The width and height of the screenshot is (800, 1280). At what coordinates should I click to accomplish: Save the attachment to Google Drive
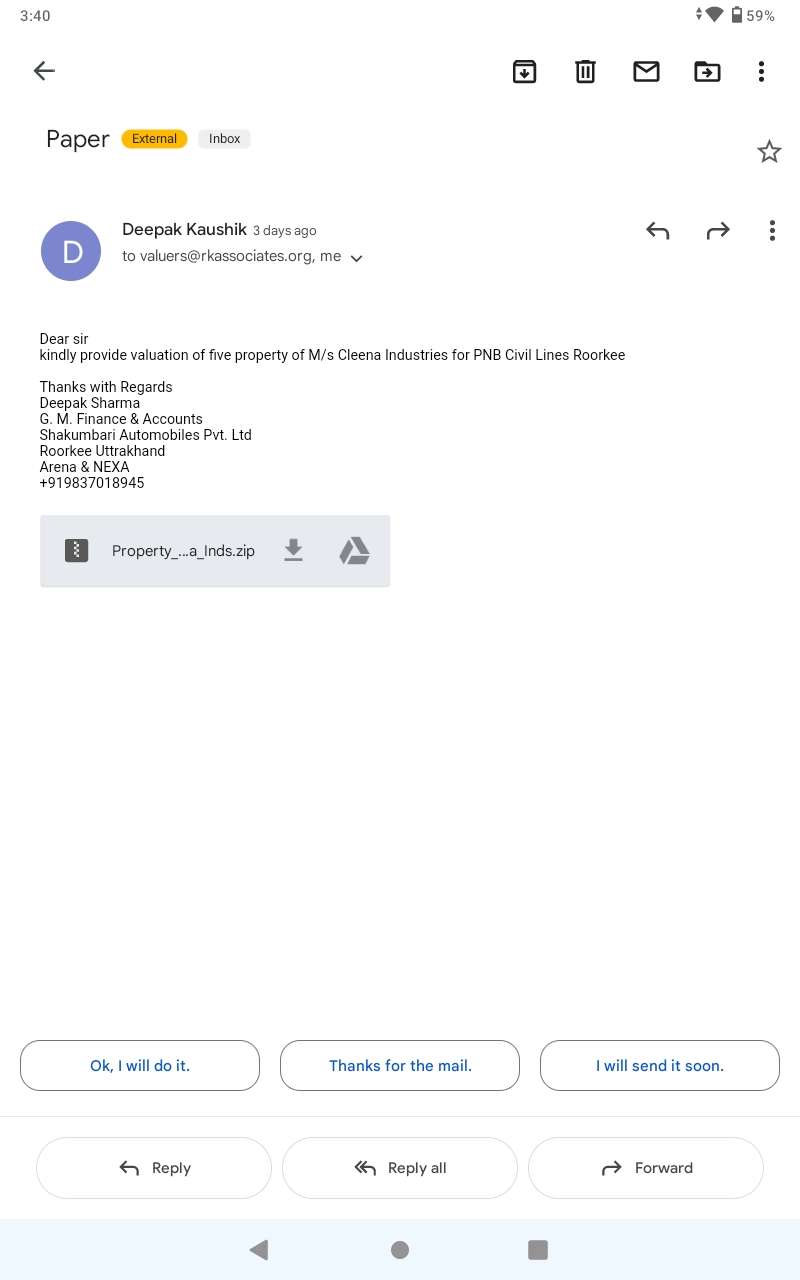(354, 550)
